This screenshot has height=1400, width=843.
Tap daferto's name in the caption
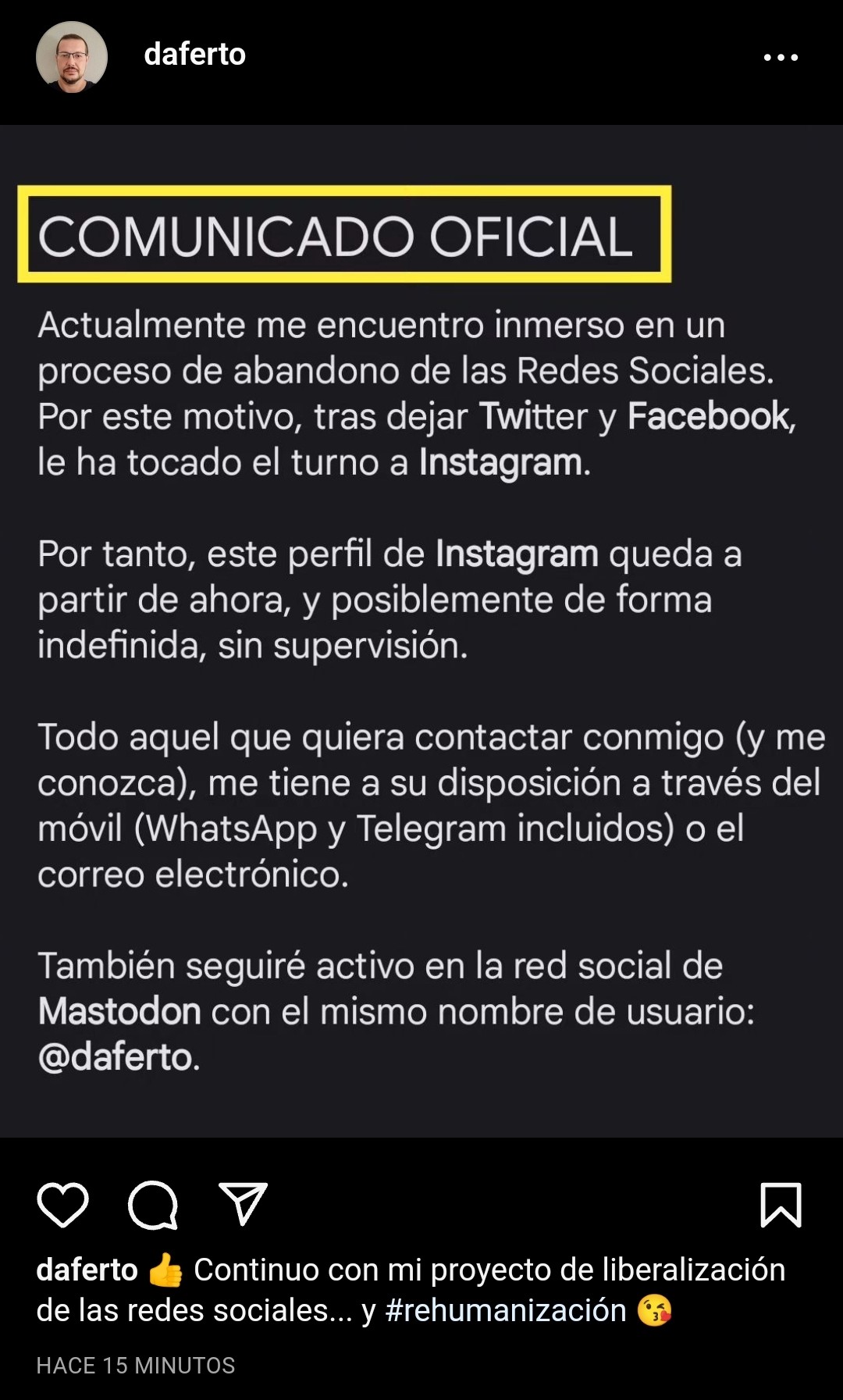click(87, 1270)
